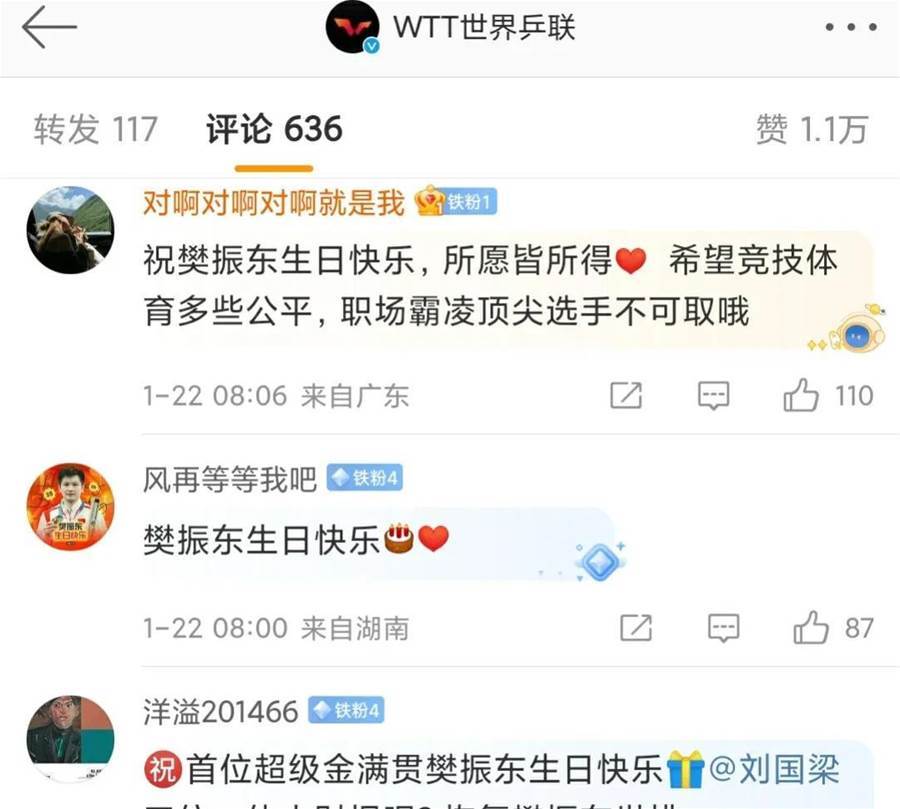This screenshot has width=900, height=809.
Task: Open username 风再等等我吧
Action: click(x=230, y=479)
